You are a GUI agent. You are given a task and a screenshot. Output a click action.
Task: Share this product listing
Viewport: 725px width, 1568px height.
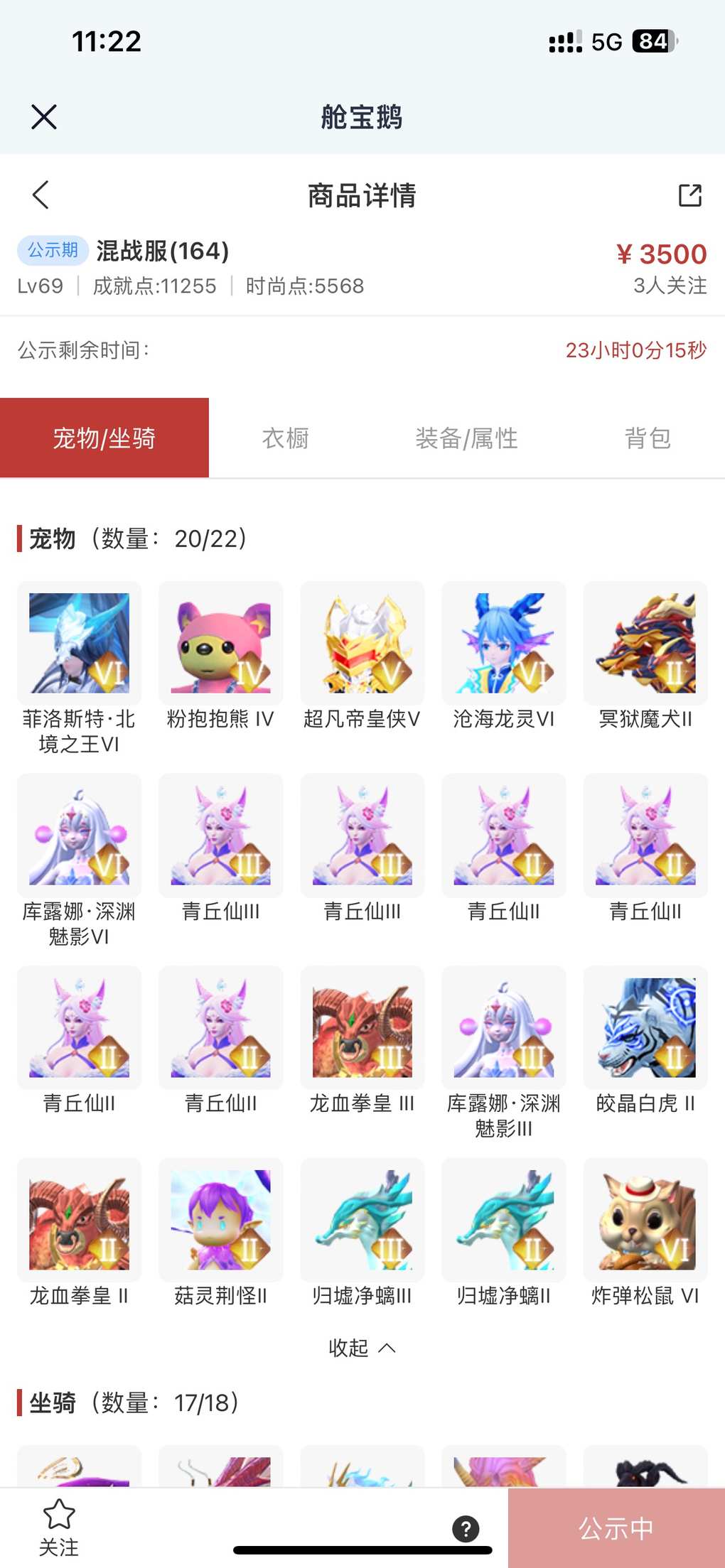(x=689, y=195)
